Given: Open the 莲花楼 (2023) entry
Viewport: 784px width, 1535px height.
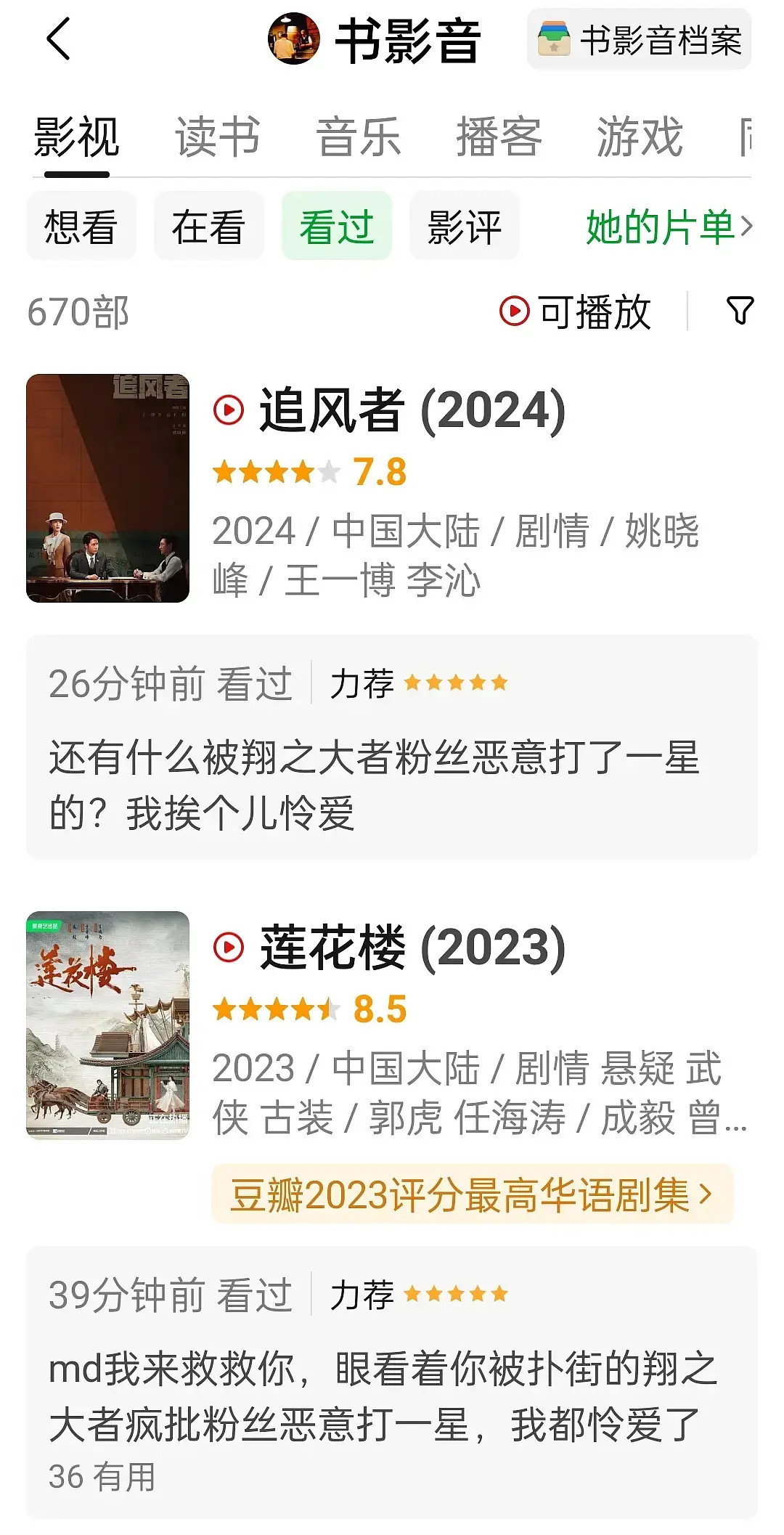Looking at the screenshot, I should pyautogui.click(x=412, y=948).
